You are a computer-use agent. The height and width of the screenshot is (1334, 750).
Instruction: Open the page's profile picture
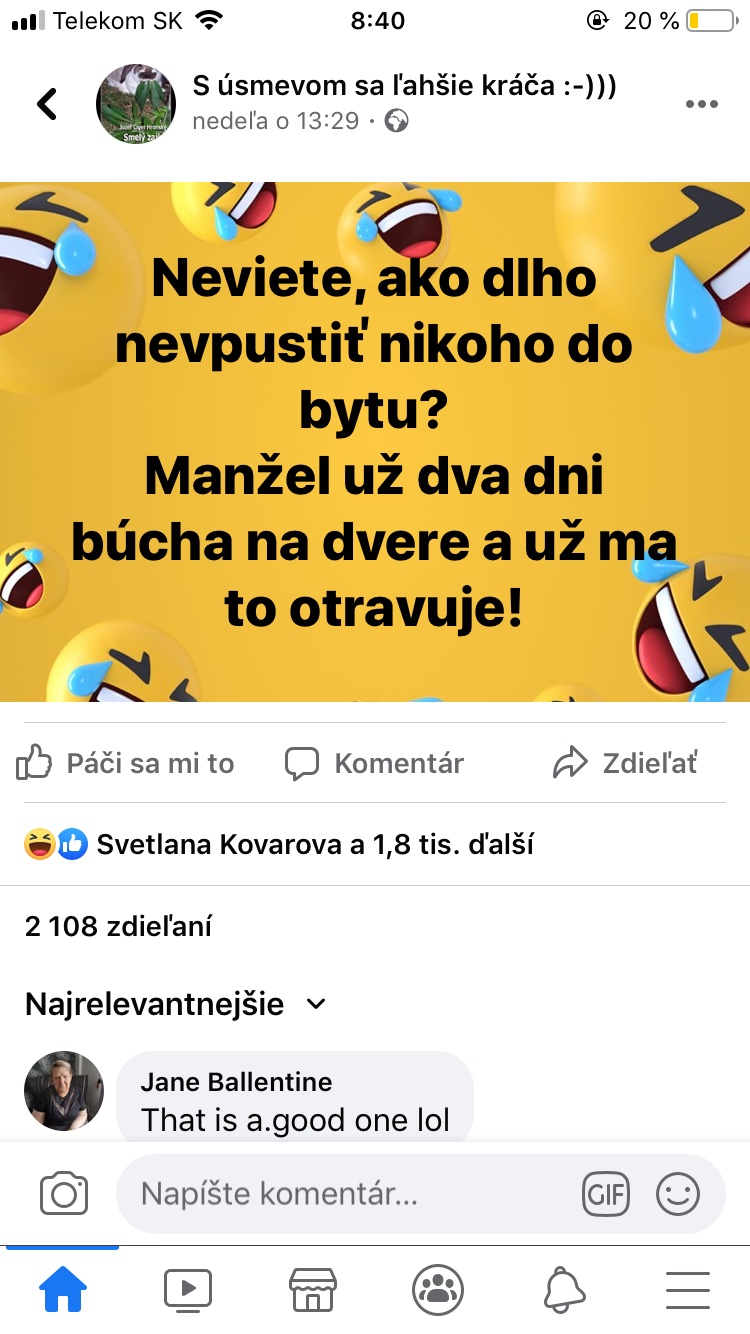(x=136, y=104)
